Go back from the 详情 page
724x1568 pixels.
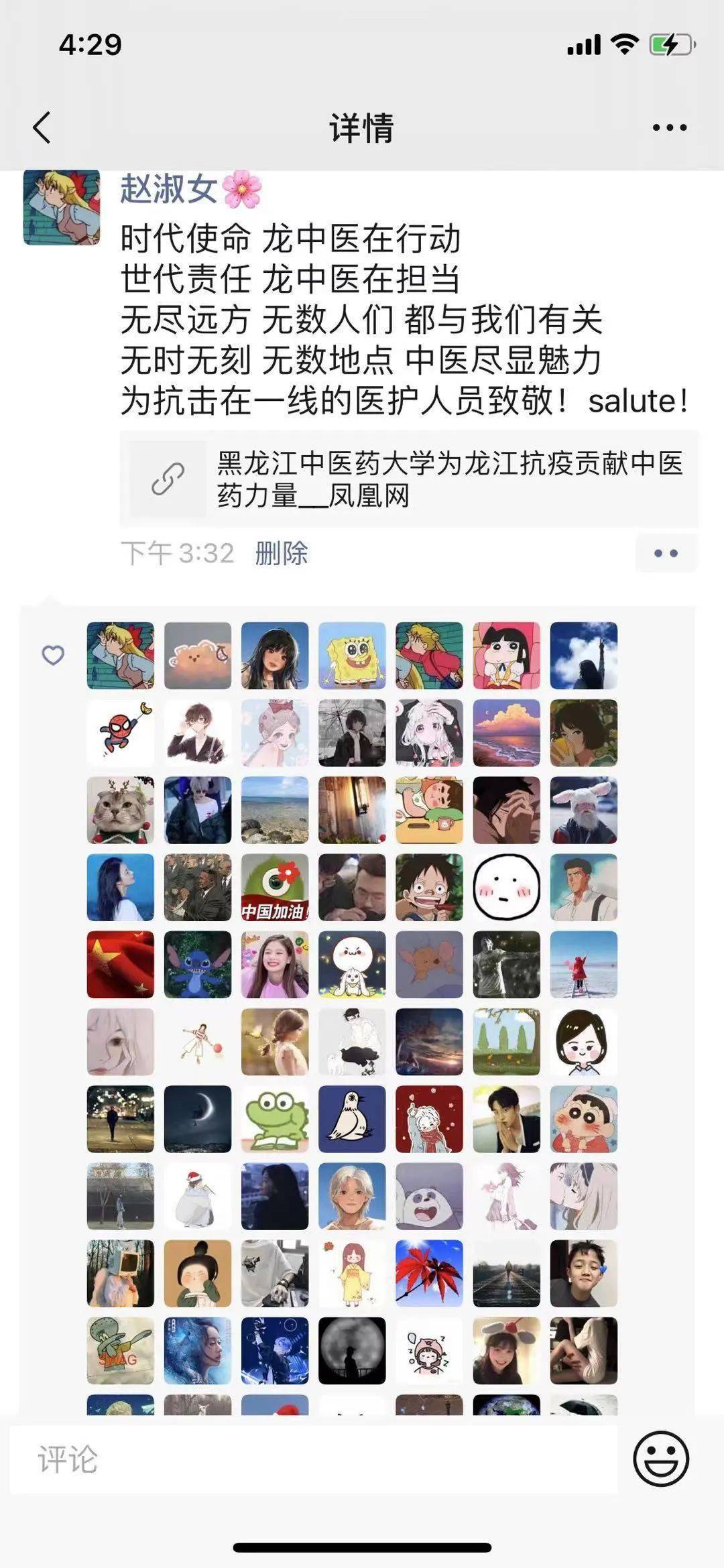click(x=42, y=127)
